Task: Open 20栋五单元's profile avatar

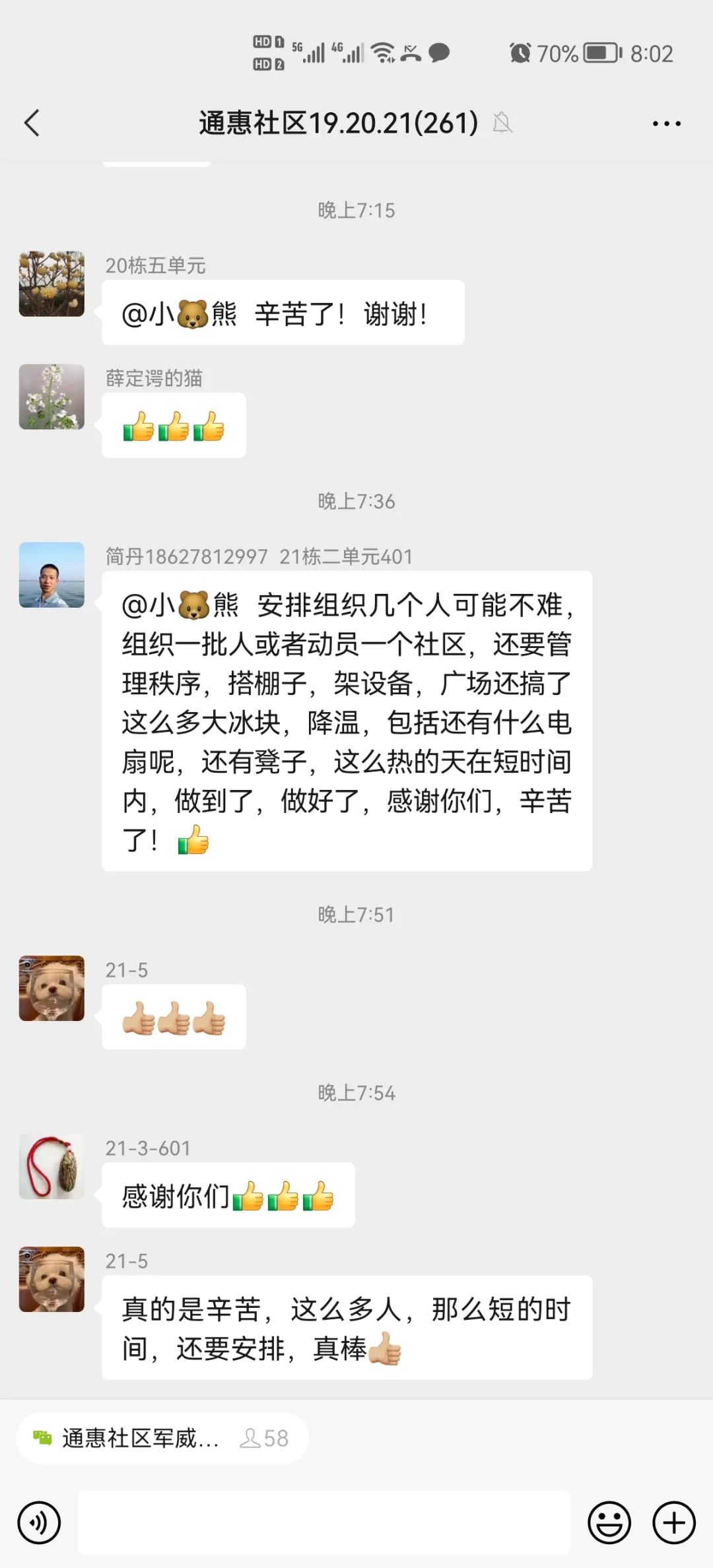Action: point(51,284)
